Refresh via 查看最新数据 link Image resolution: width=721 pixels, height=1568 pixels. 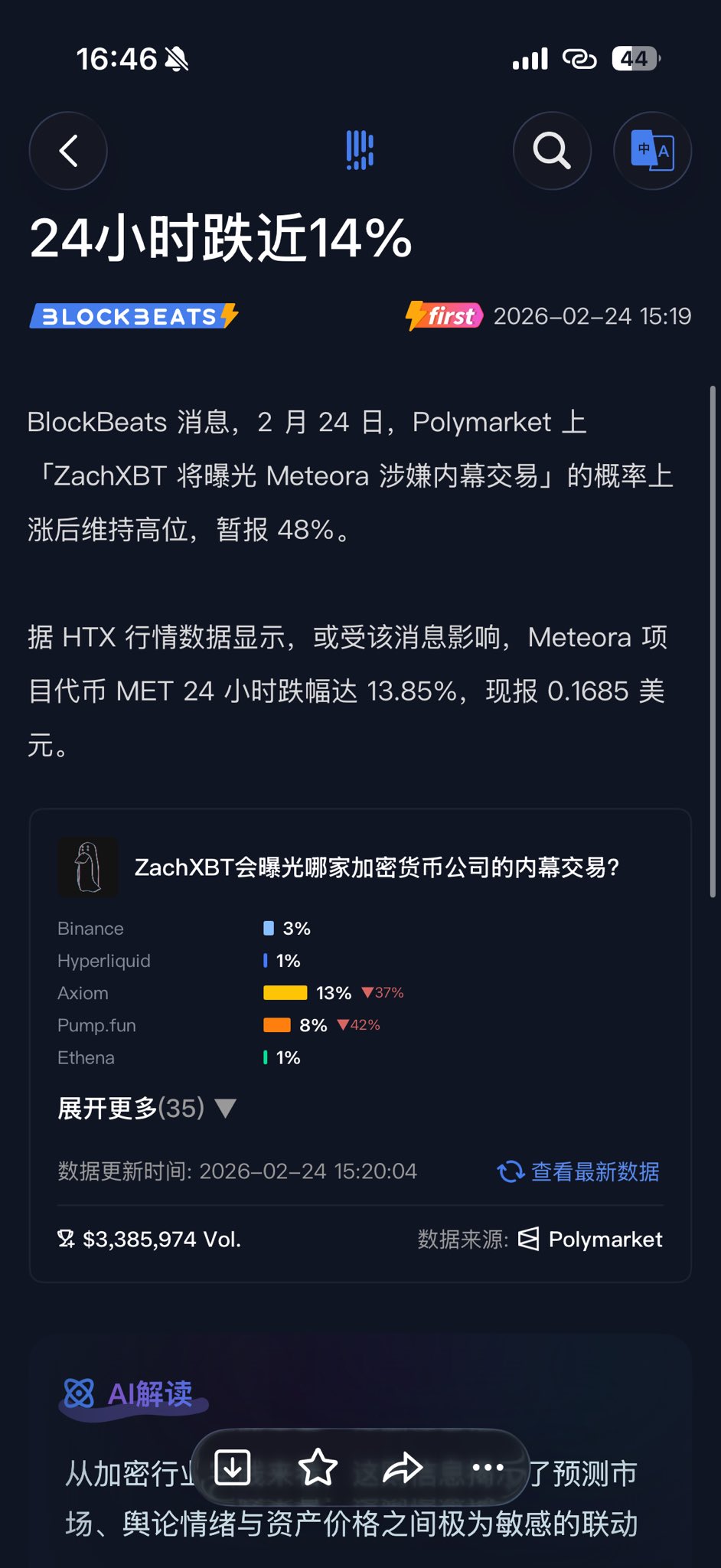tap(579, 1171)
